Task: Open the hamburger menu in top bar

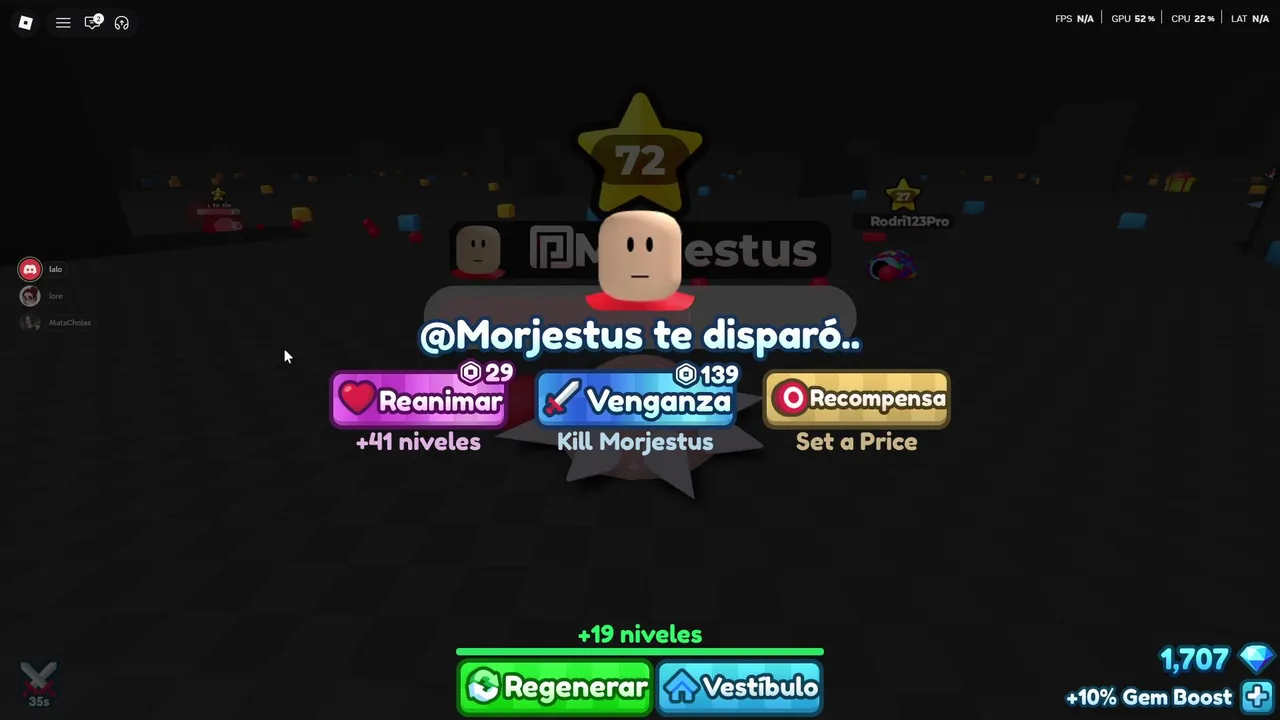Action: [x=63, y=22]
